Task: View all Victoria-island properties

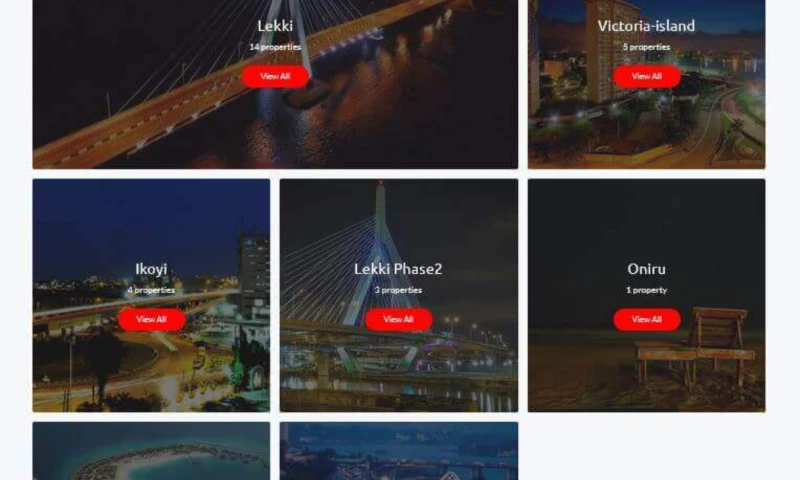Action: click(x=646, y=76)
